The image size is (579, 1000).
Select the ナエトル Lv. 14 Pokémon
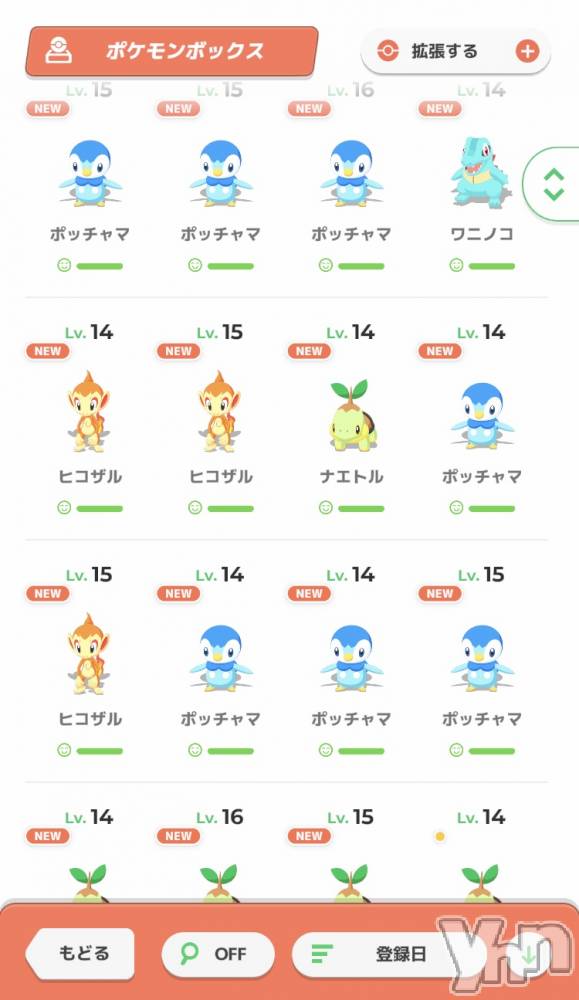[x=351, y=421]
